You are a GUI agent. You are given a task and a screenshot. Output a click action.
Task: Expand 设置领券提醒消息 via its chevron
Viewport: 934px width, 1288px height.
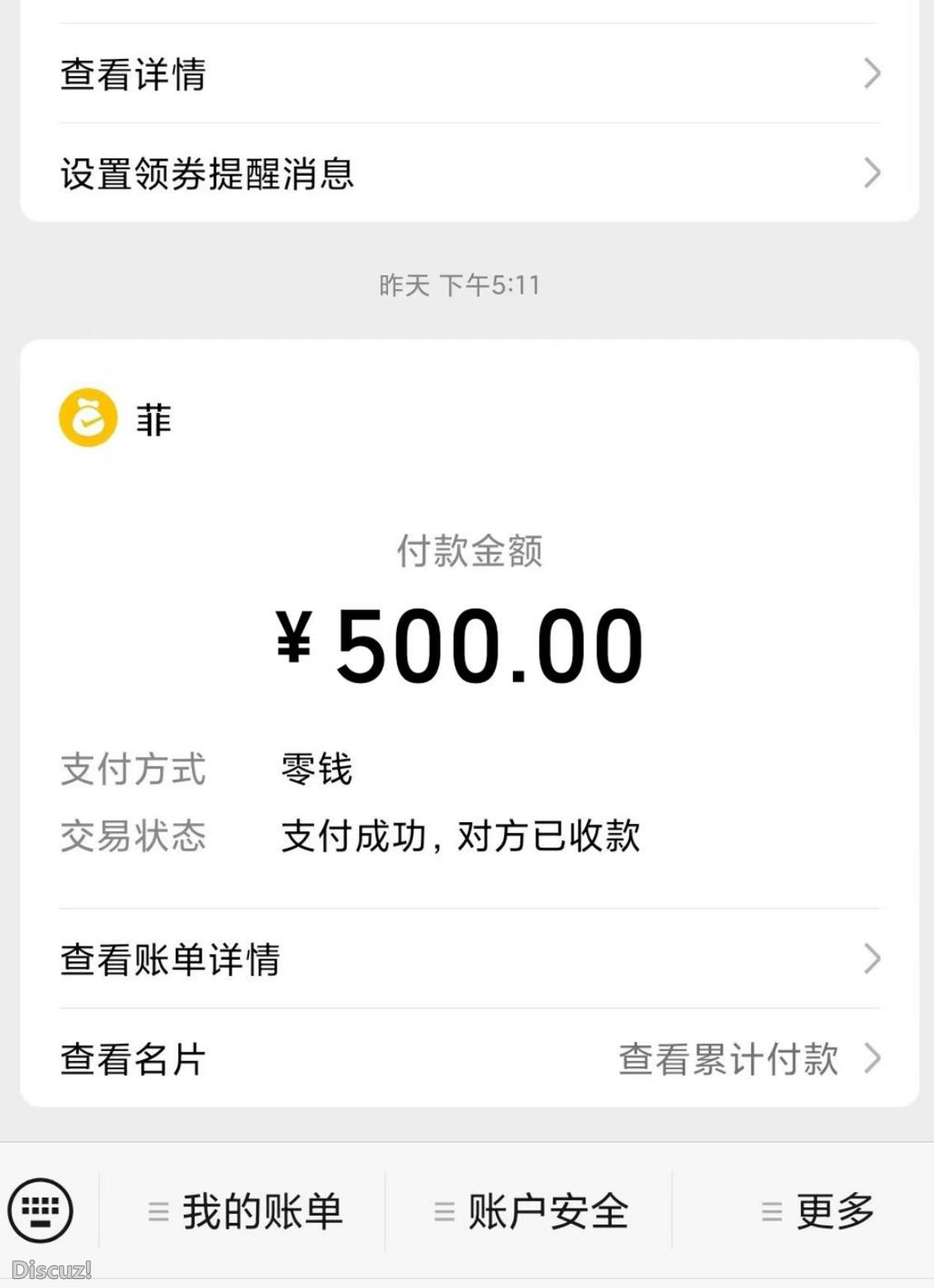870,173
